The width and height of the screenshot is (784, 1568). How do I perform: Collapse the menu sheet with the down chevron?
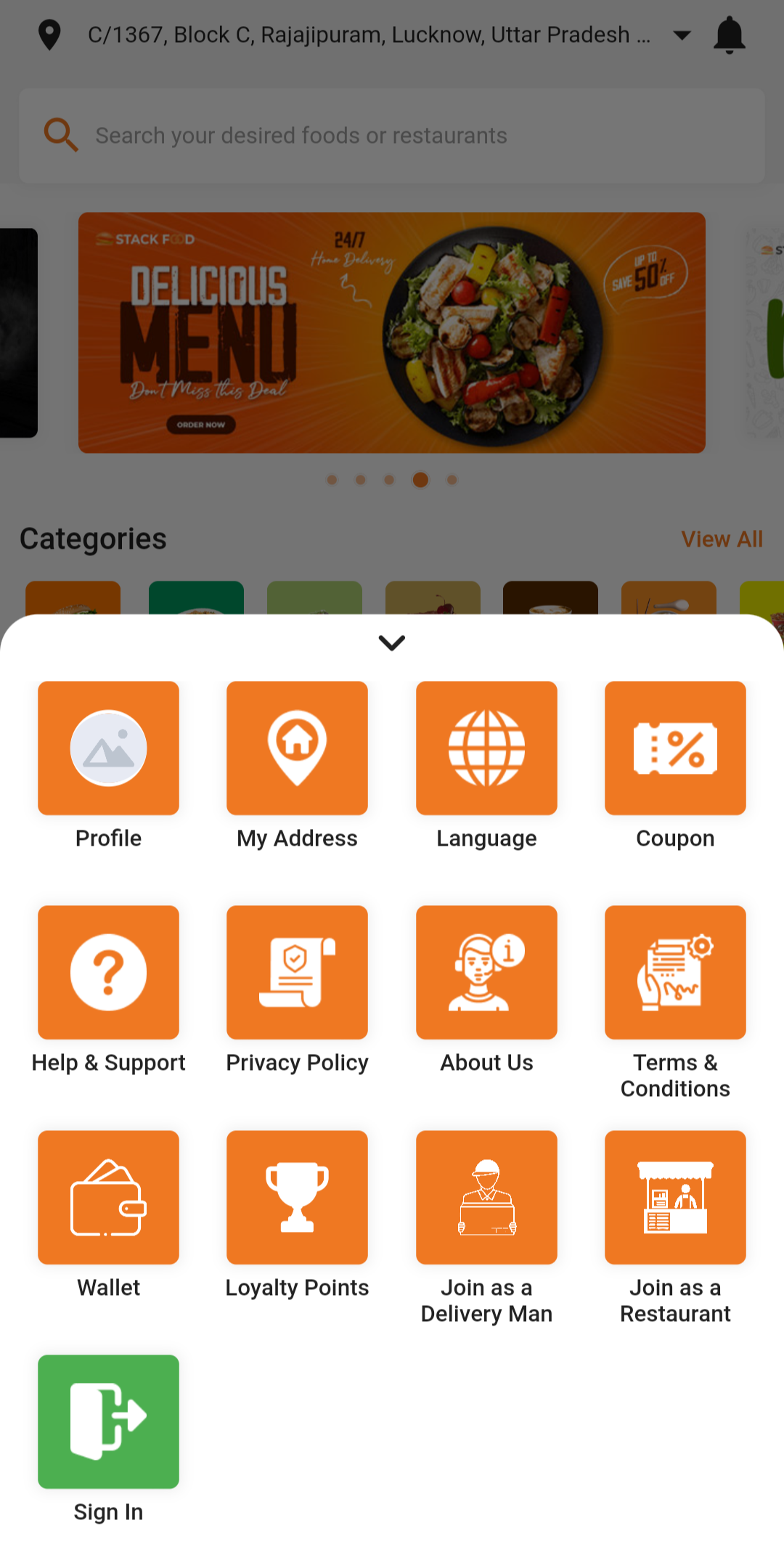pyautogui.click(x=391, y=642)
